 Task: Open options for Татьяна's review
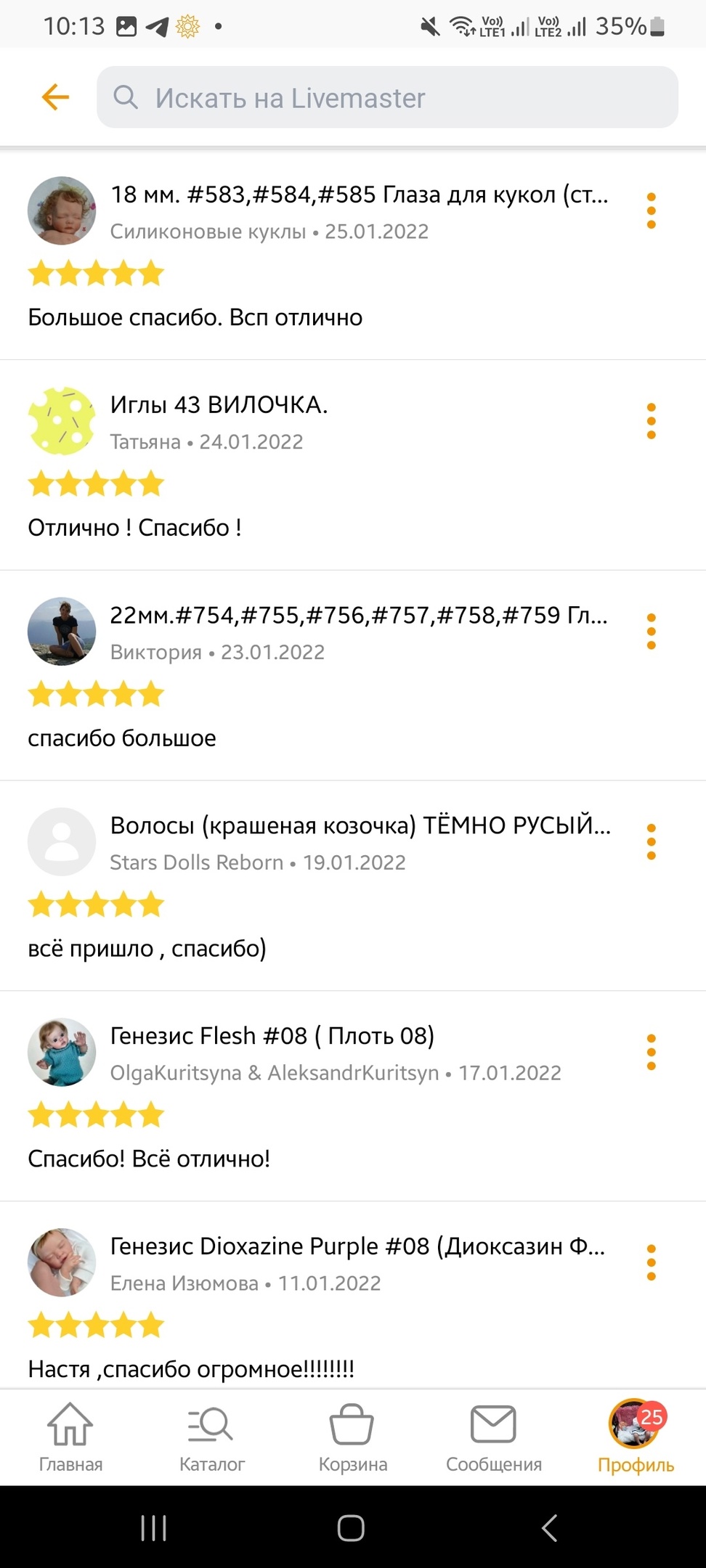[651, 421]
